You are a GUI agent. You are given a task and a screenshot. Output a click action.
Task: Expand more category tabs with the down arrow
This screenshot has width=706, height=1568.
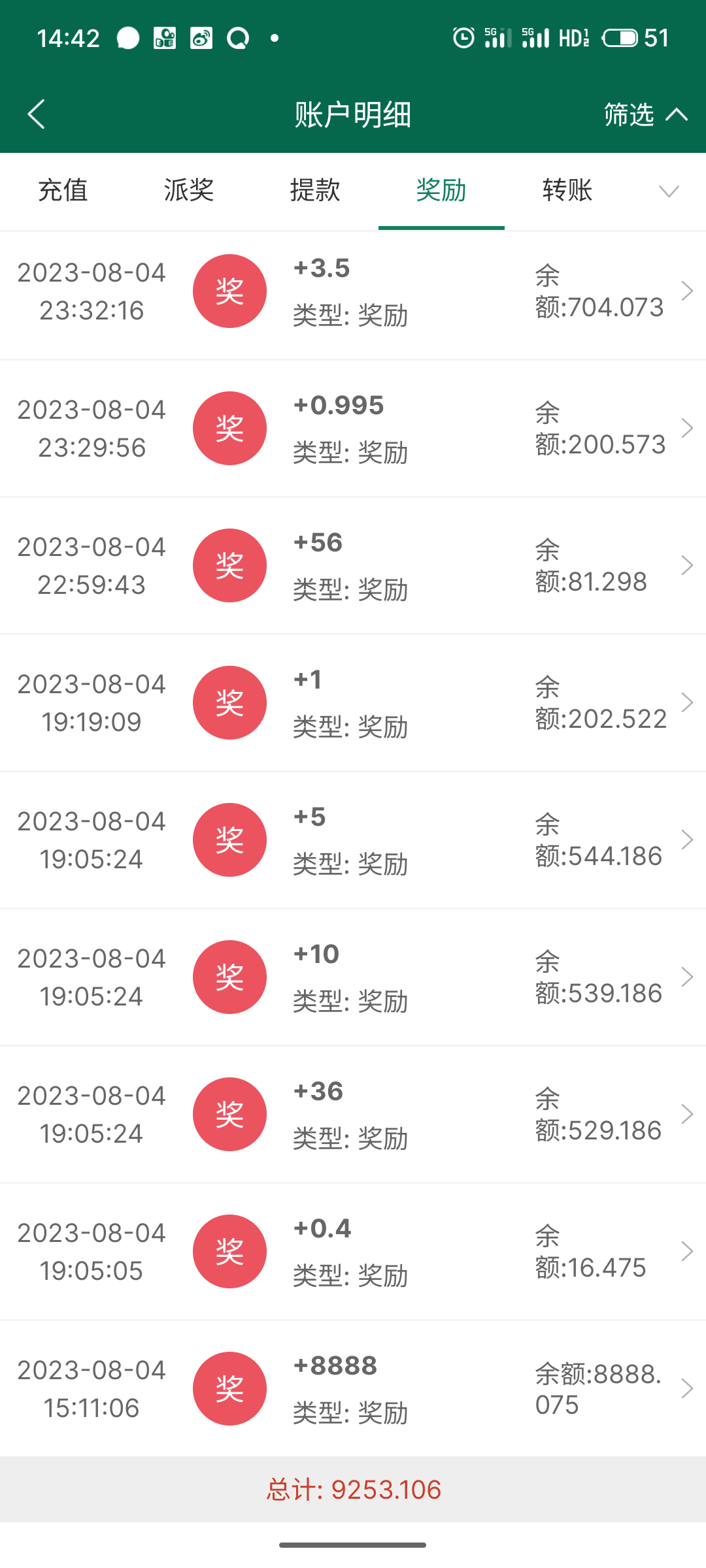669,191
